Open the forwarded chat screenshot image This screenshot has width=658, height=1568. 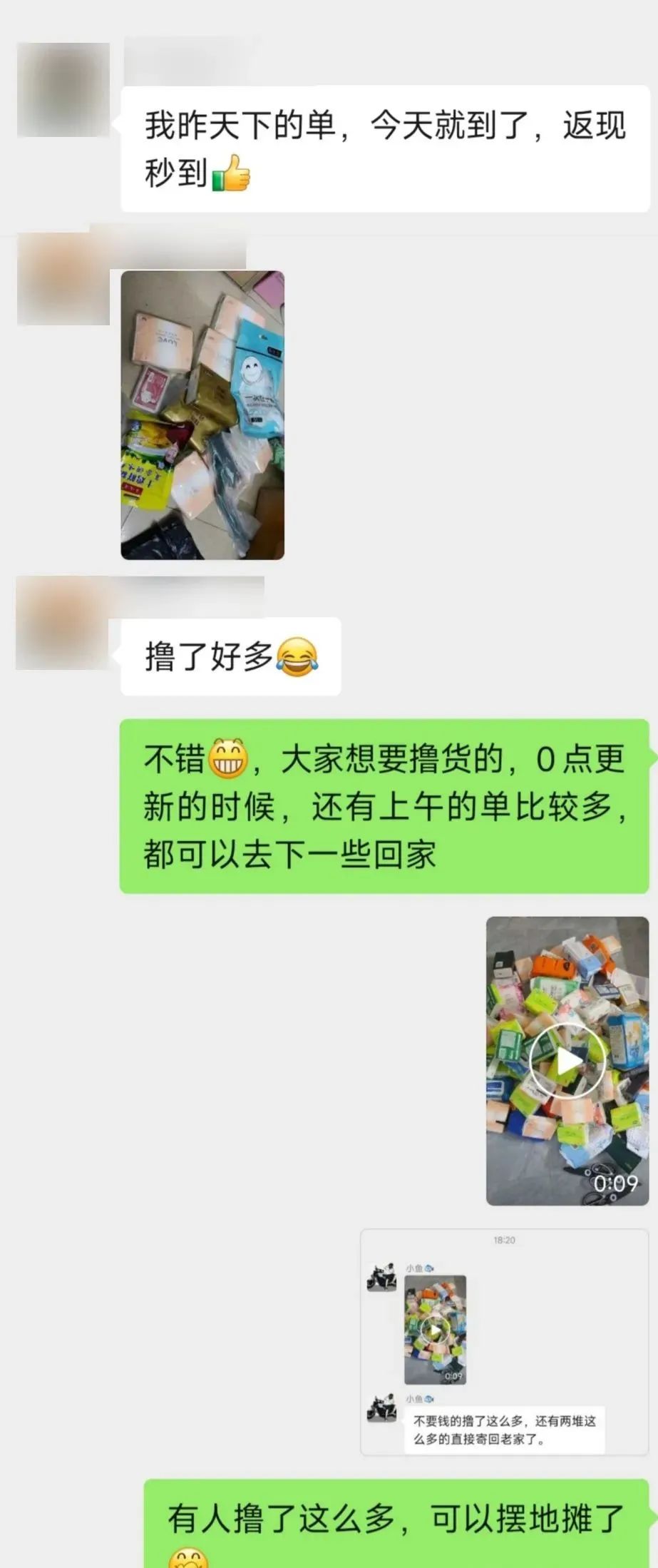[504, 1342]
